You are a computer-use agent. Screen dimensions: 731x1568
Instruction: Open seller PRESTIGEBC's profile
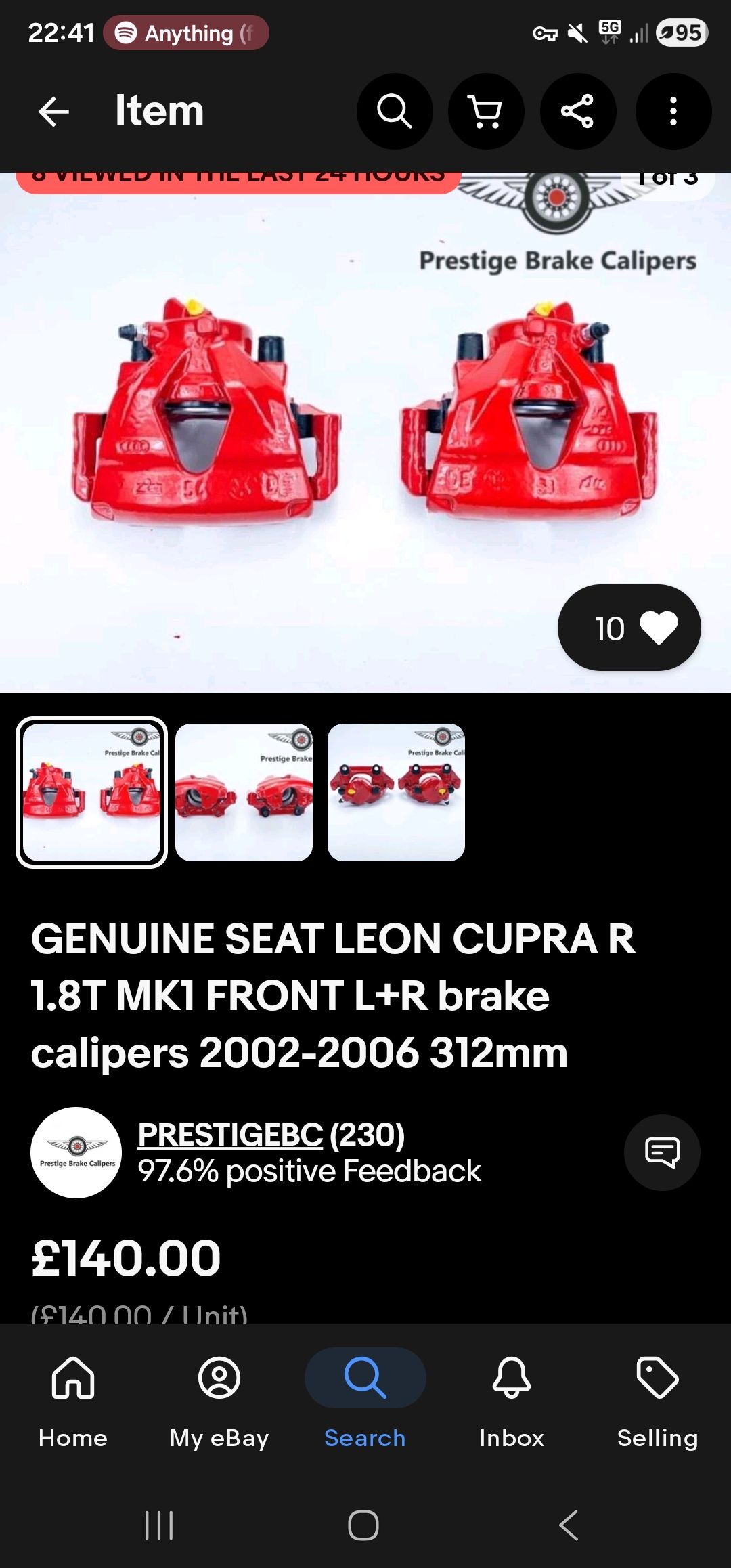[x=230, y=1135]
